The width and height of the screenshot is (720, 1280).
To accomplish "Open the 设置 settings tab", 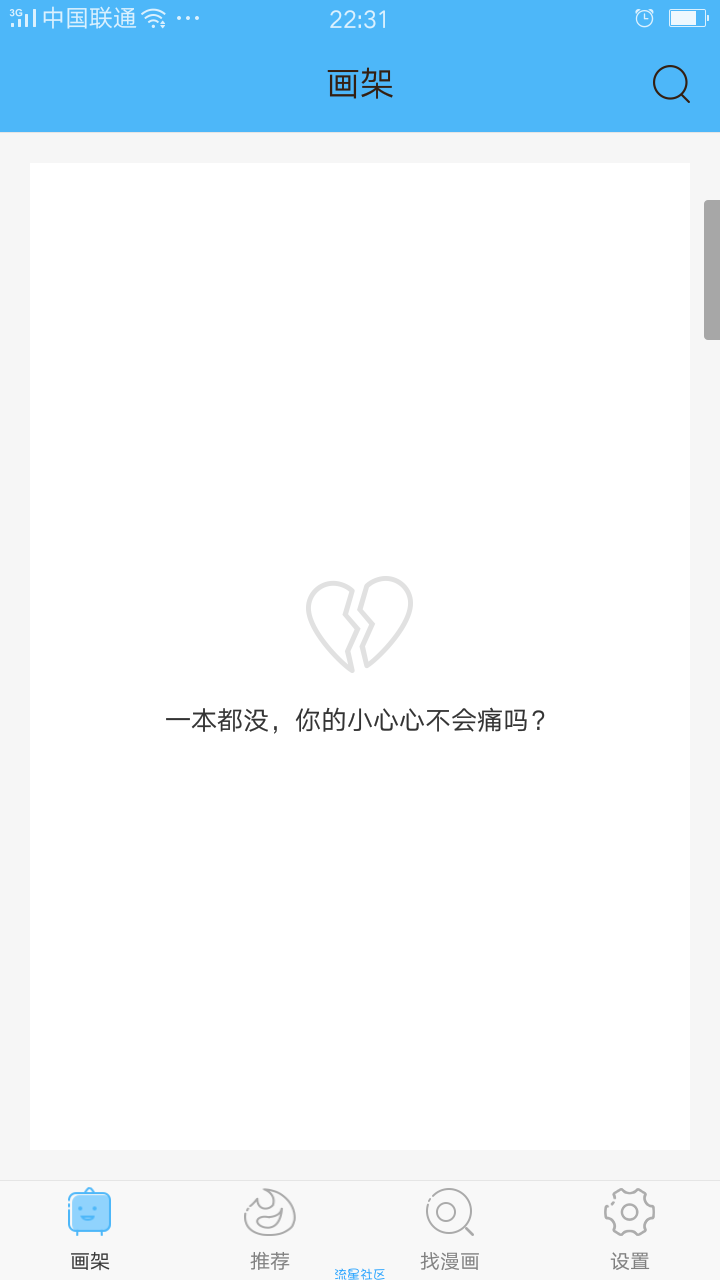I will 630,1230.
